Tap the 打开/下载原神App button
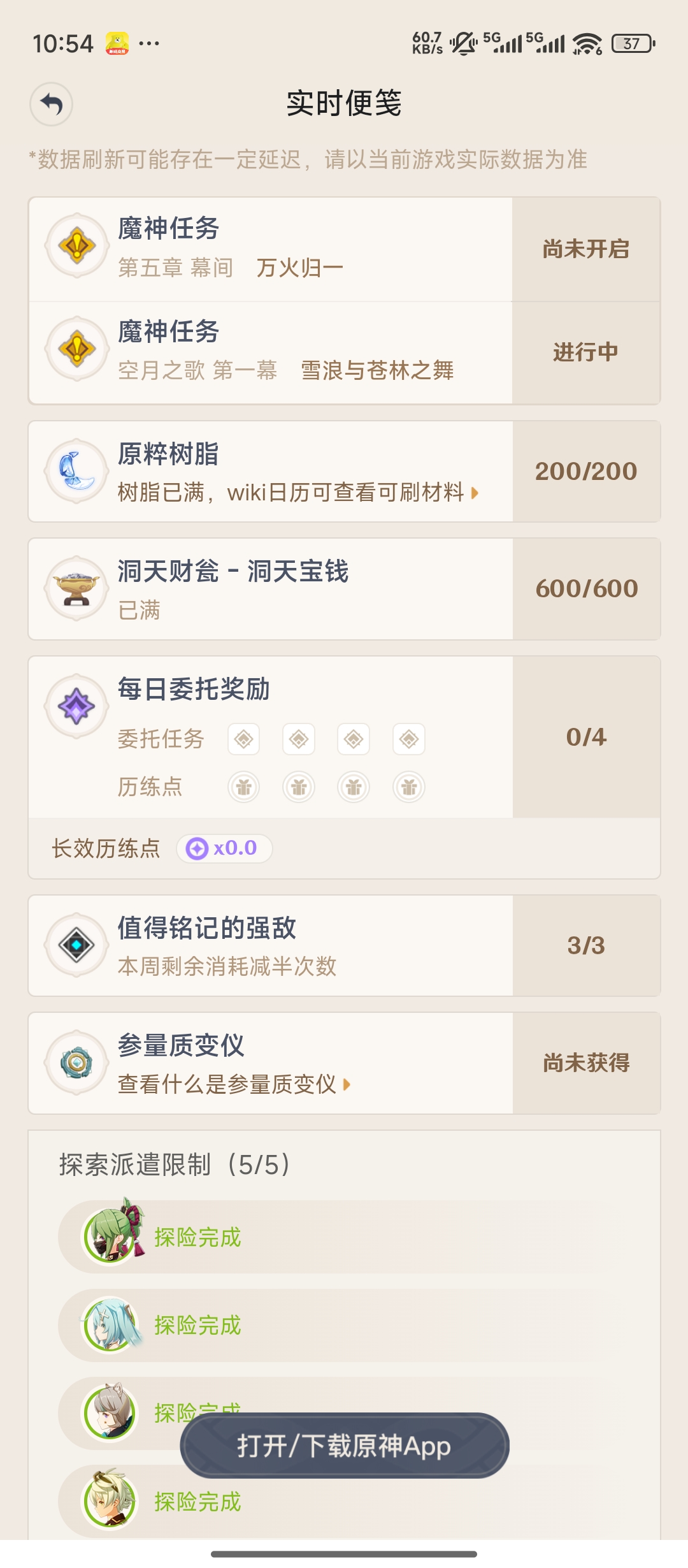 click(x=344, y=1448)
